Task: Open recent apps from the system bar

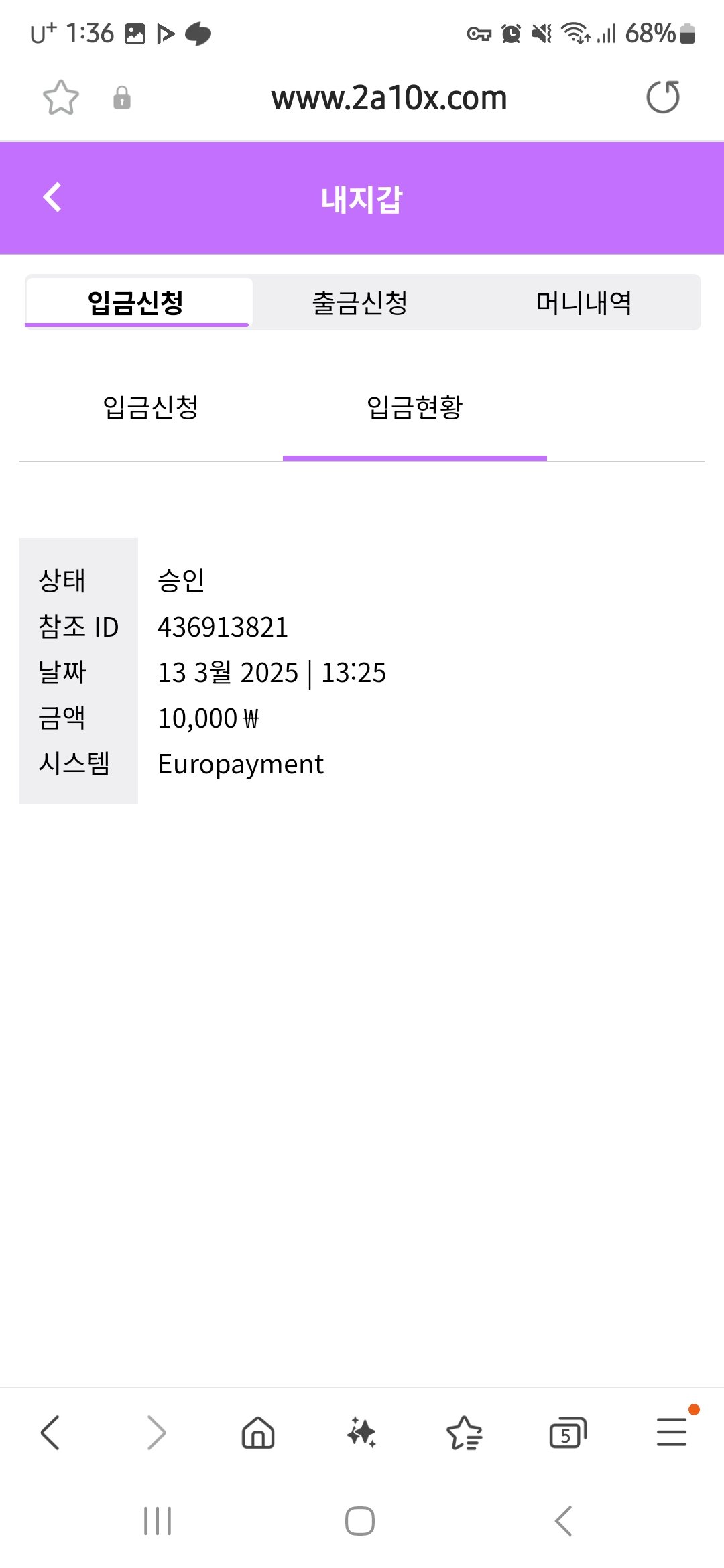Action: point(158,1521)
